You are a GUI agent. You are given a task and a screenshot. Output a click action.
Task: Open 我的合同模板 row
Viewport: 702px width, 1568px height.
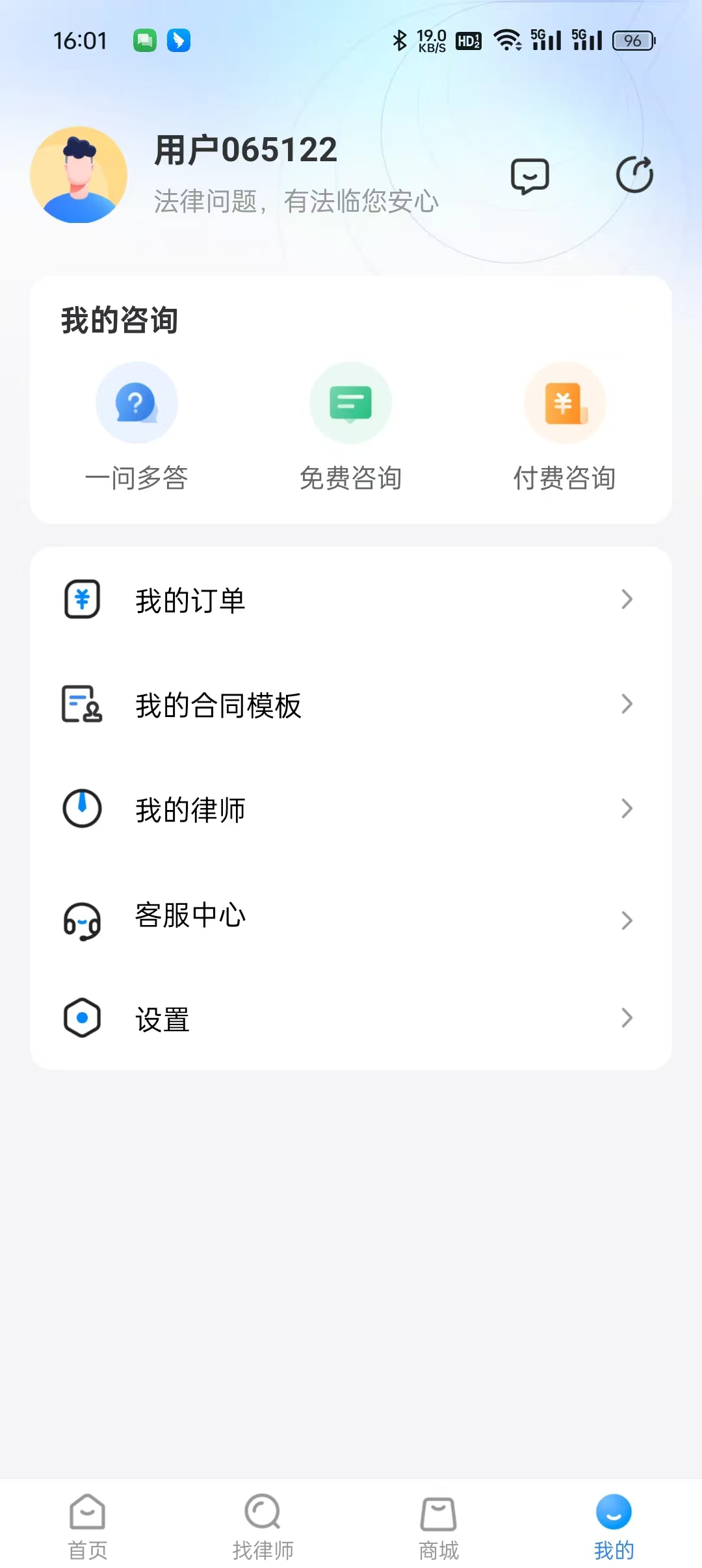(x=351, y=705)
